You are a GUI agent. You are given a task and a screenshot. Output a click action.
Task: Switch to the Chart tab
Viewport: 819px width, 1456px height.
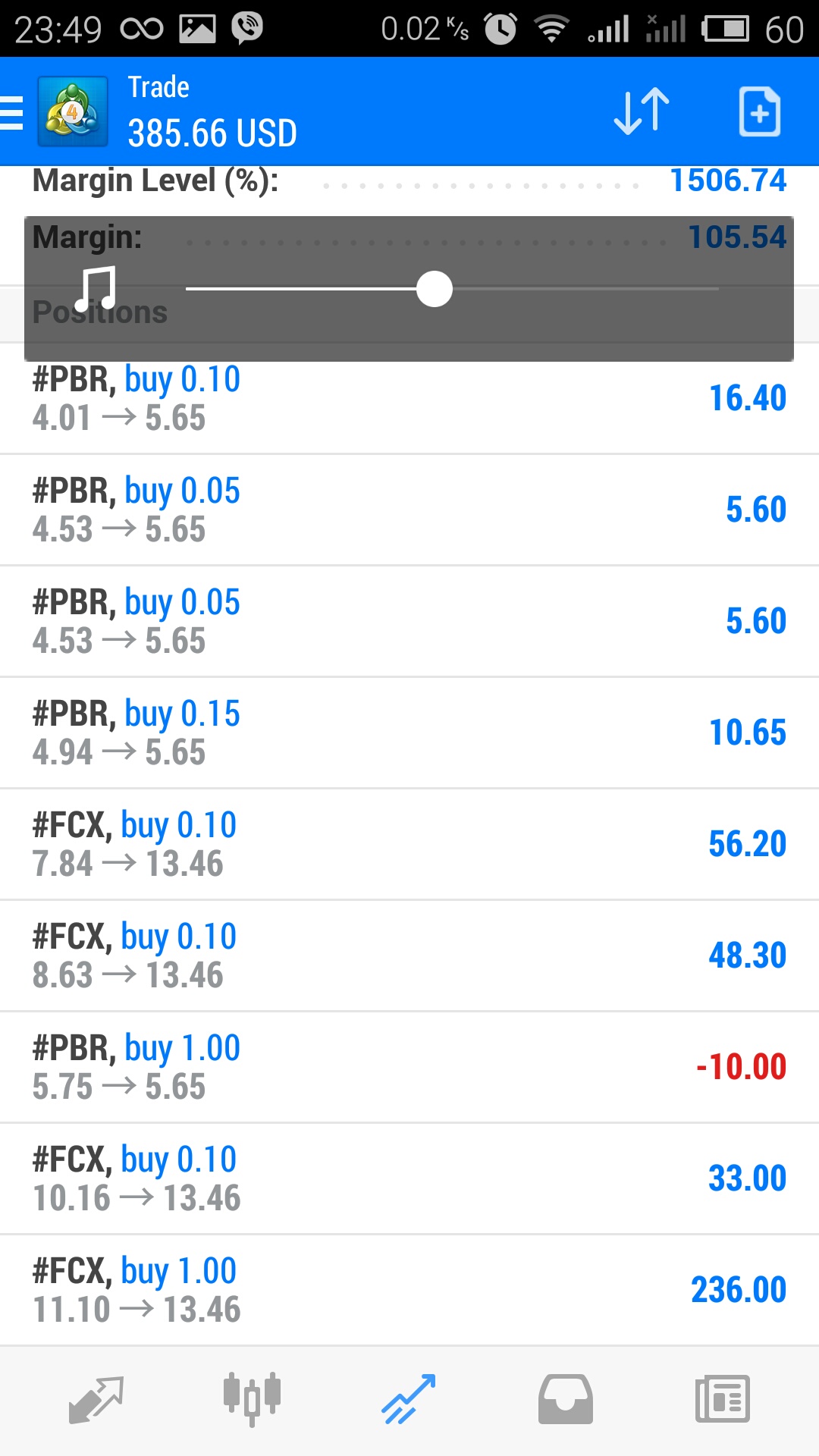click(x=253, y=1400)
